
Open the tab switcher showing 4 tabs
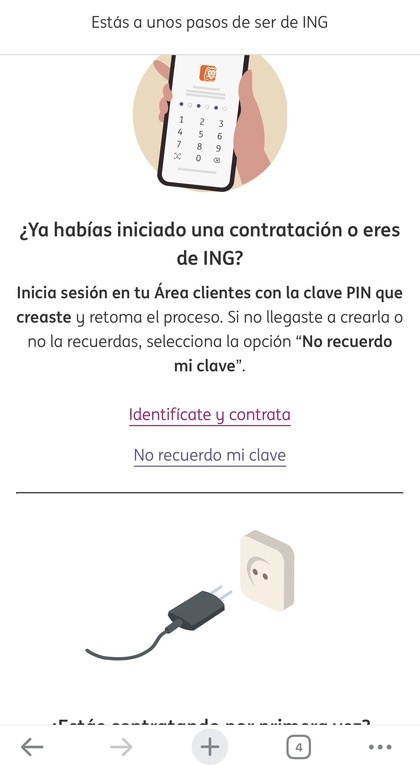point(299,747)
